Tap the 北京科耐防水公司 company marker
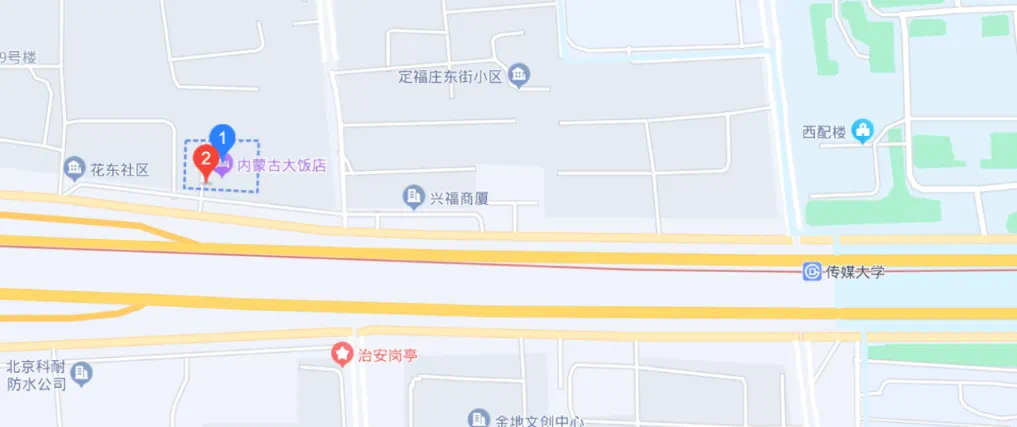This screenshot has height=427, width=1017. pyautogui.click(x=83, y=375)
